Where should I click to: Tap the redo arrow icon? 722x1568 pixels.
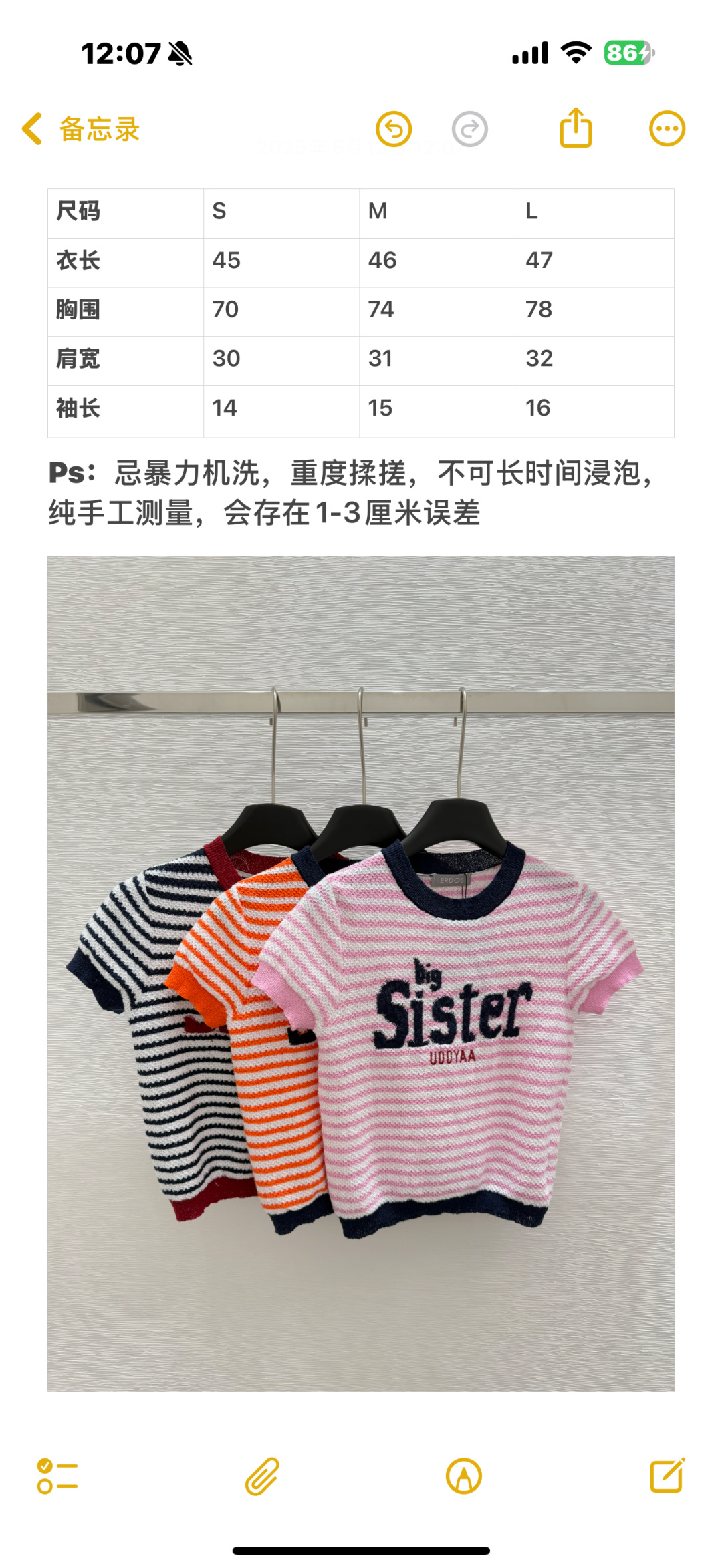pyautogui.click(x=469, y=129)
